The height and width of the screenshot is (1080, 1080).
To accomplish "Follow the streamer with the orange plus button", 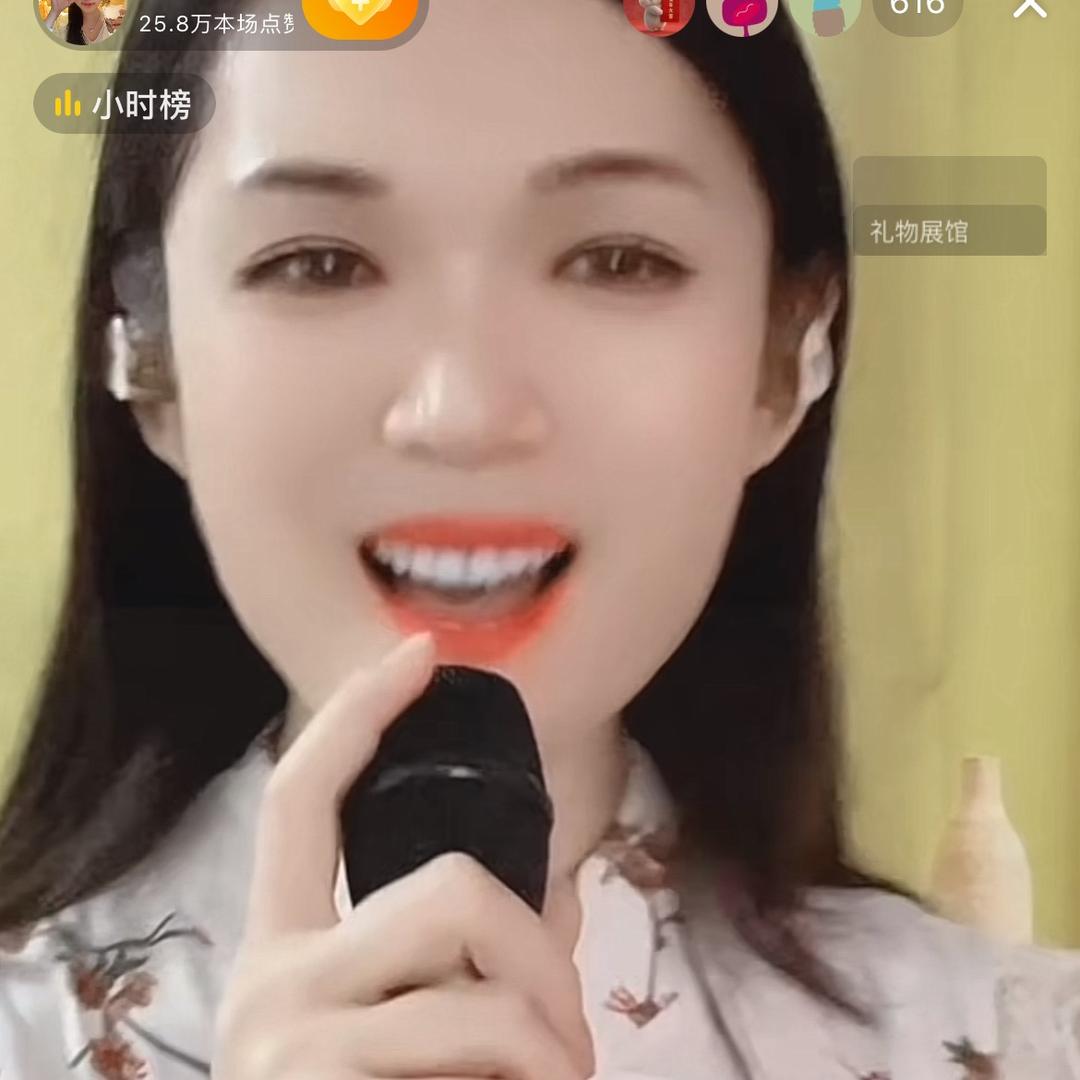I will (x=360, y=14).
